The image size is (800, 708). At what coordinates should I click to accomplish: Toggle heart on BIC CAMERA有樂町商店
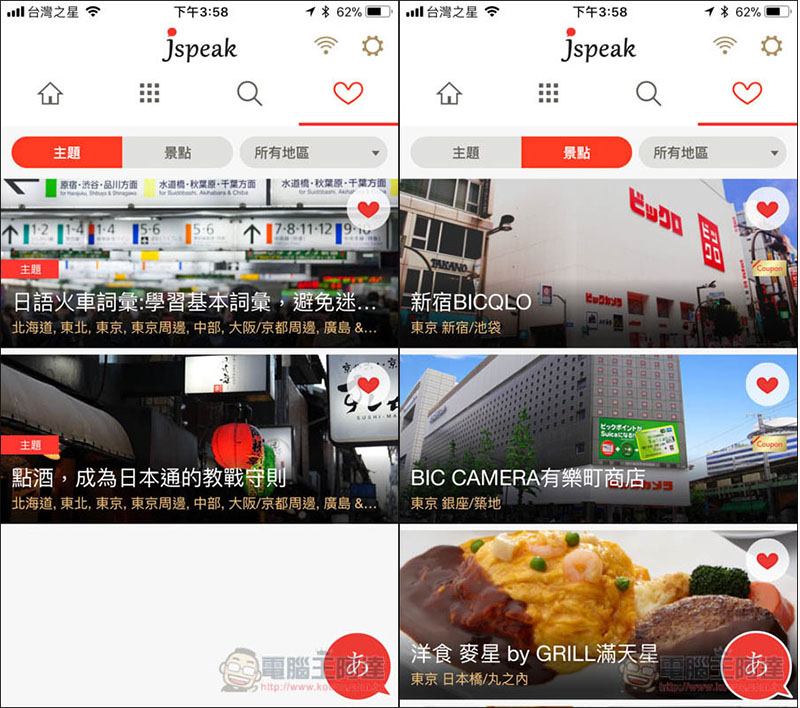pos(767,385)
